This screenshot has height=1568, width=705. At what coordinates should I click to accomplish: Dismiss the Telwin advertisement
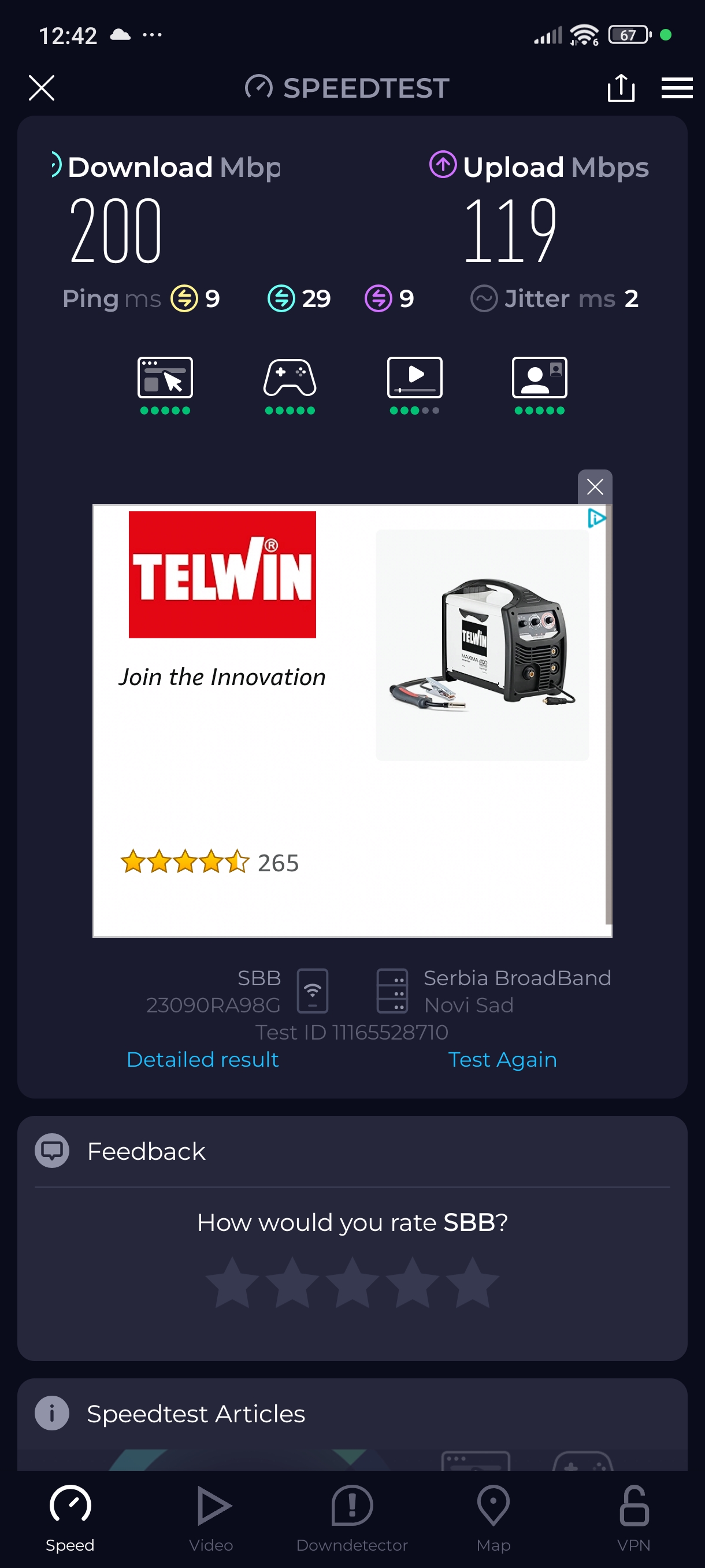click(x=594, y=486)
